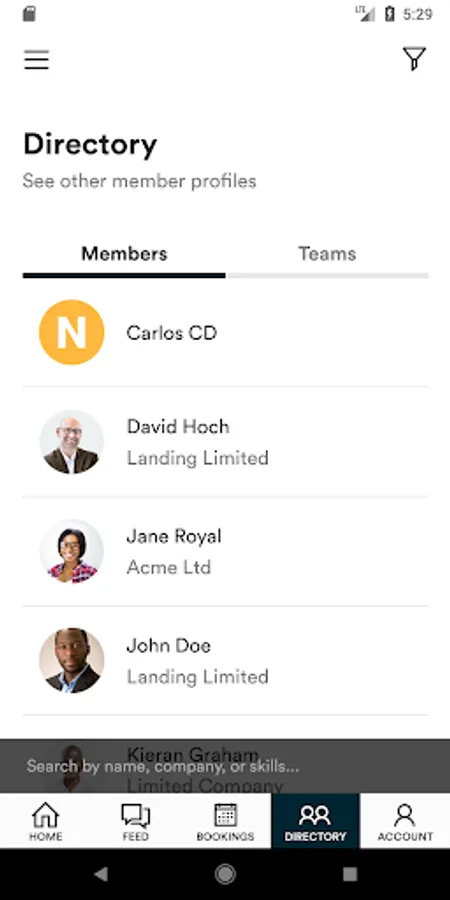
Task: Search by name, company, or skills
Action: coord(225,766)
